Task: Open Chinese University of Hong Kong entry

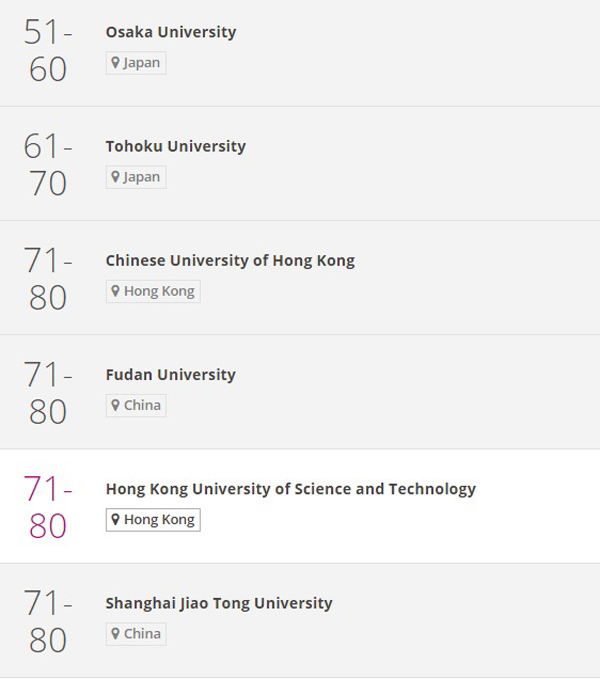Action: [x=230, y=260]
